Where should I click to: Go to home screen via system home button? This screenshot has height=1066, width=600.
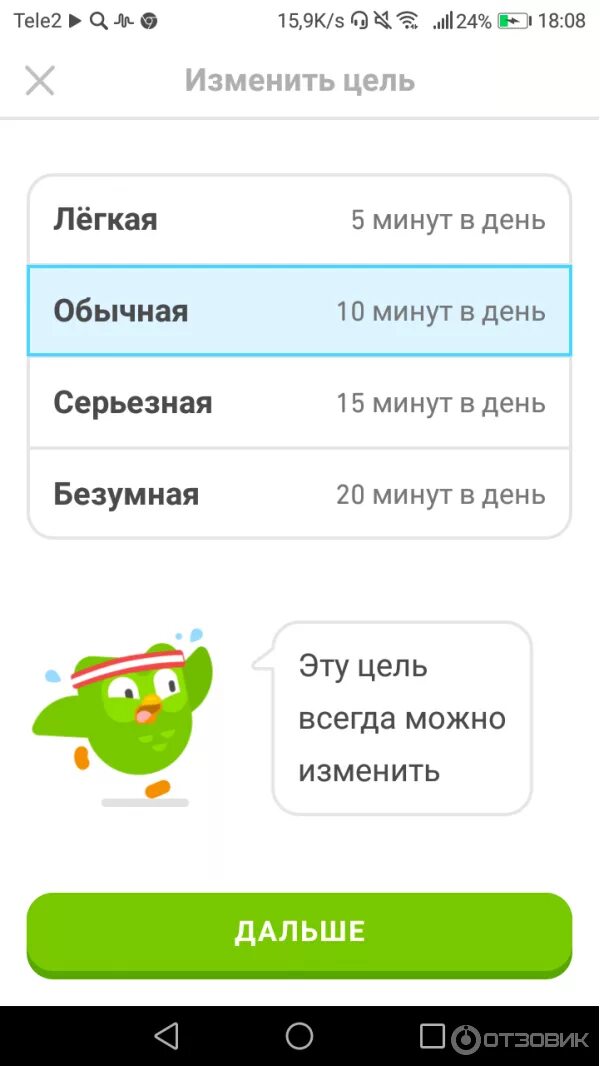point(299,1036)
